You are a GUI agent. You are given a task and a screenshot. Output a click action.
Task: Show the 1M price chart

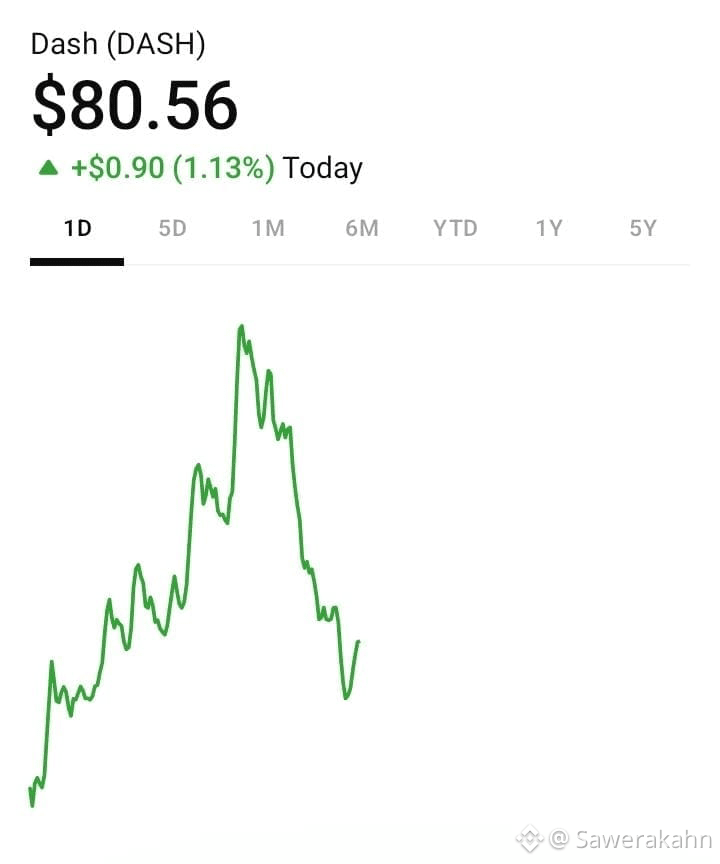coord(268,228)
